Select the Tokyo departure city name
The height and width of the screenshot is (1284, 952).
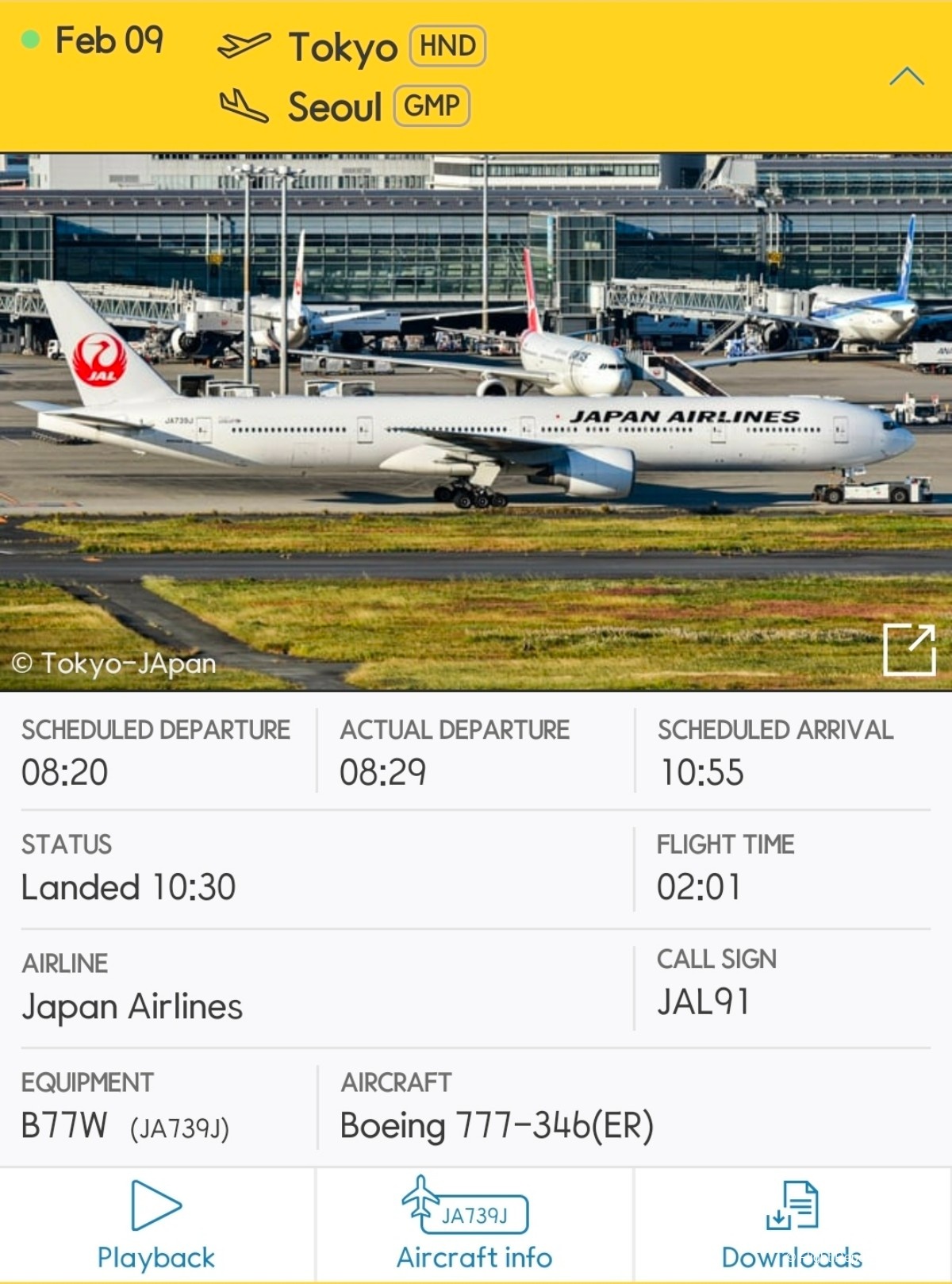[x=343, y=45]
